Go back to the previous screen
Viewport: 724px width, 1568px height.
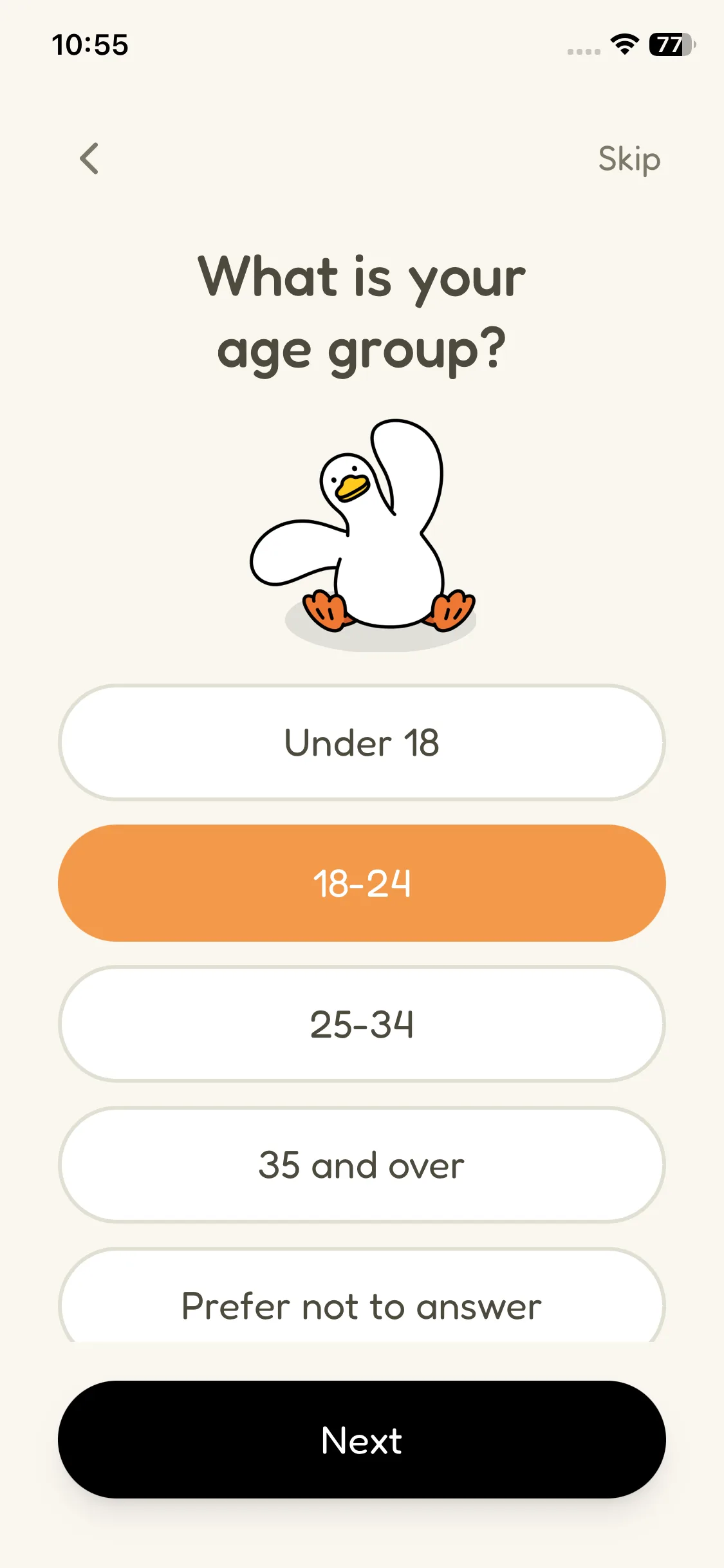89,158
